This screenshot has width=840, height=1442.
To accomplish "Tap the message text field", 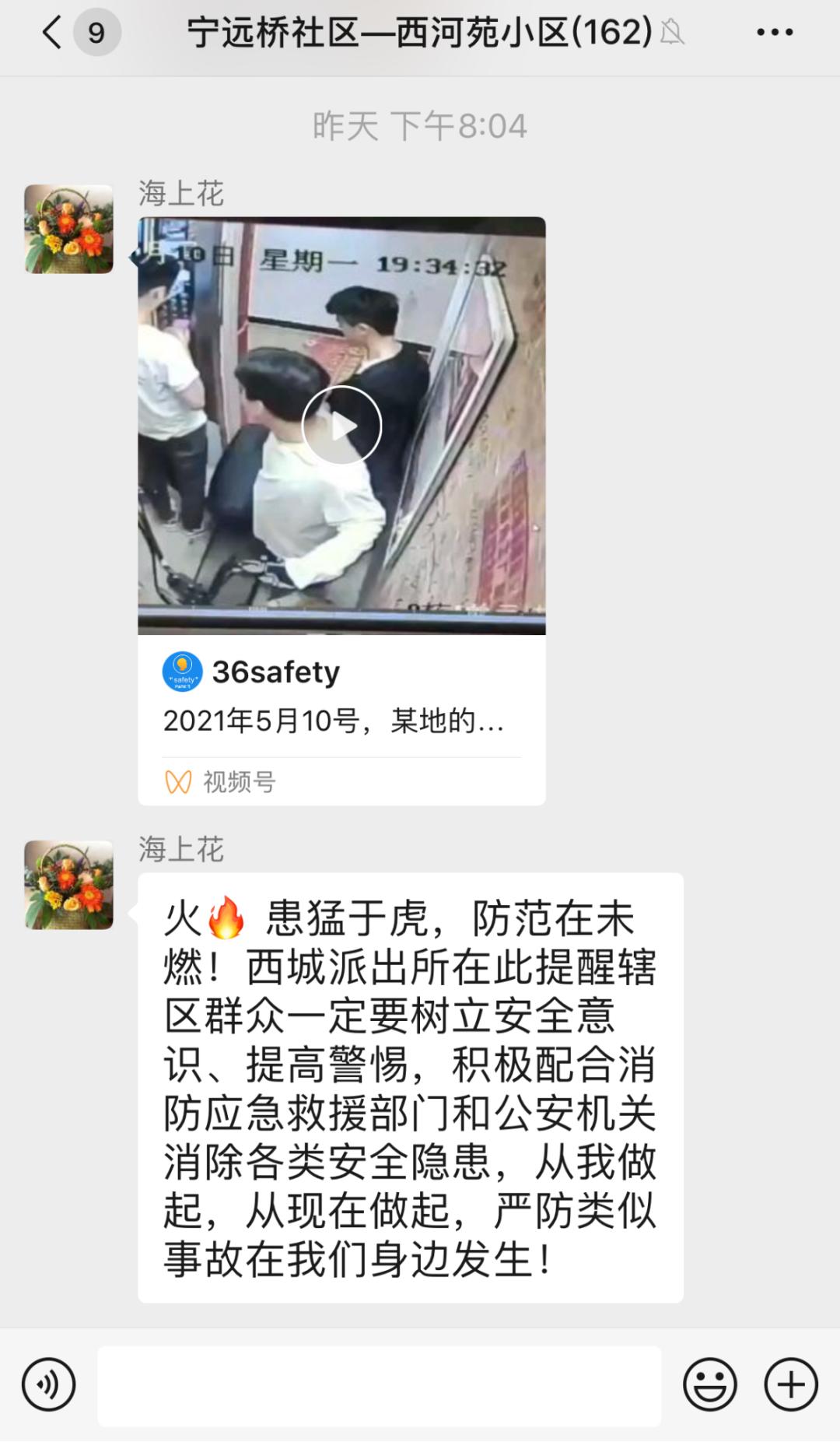I will tap(380, 1385).
